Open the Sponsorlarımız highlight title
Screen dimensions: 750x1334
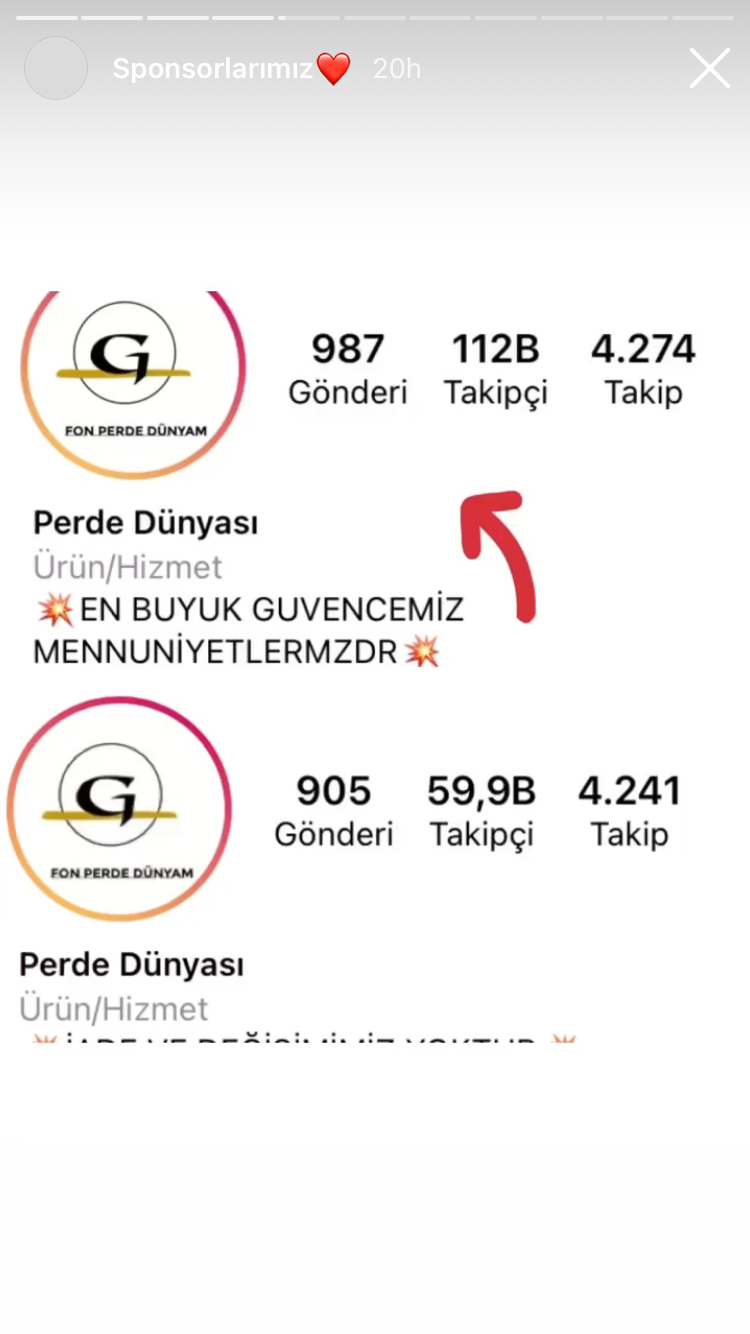tap(212, 69)
